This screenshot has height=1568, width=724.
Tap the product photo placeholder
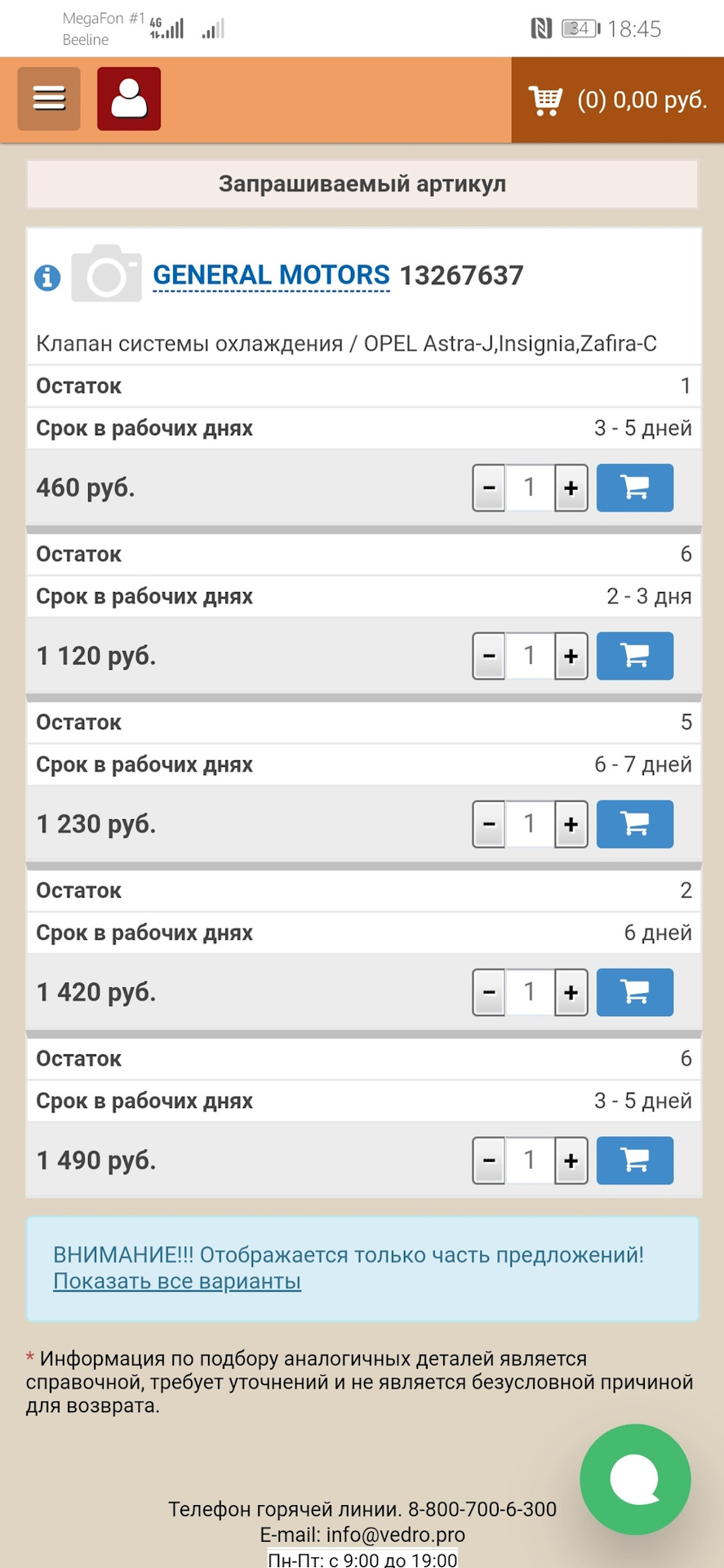[x=107, y=274]
